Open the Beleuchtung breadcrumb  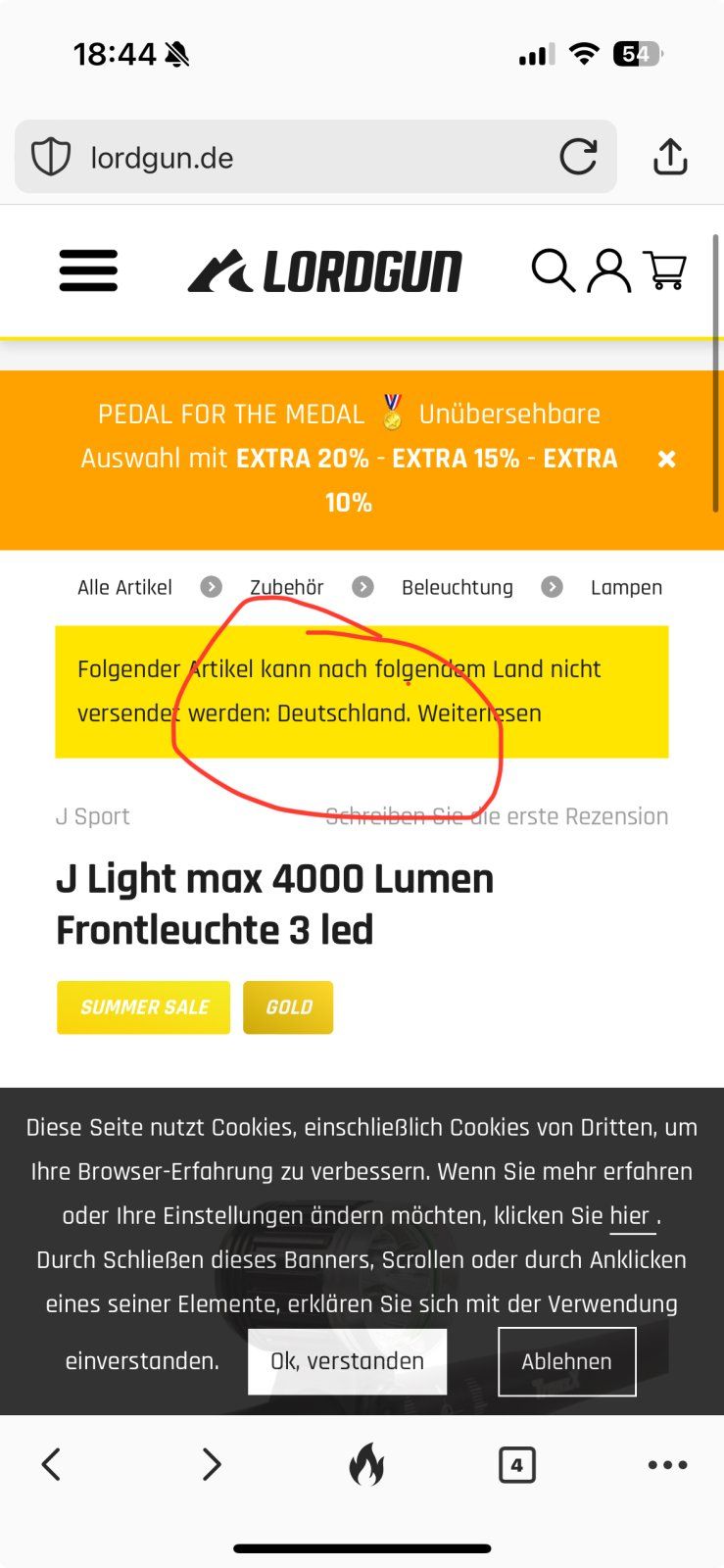pos(457,587)
